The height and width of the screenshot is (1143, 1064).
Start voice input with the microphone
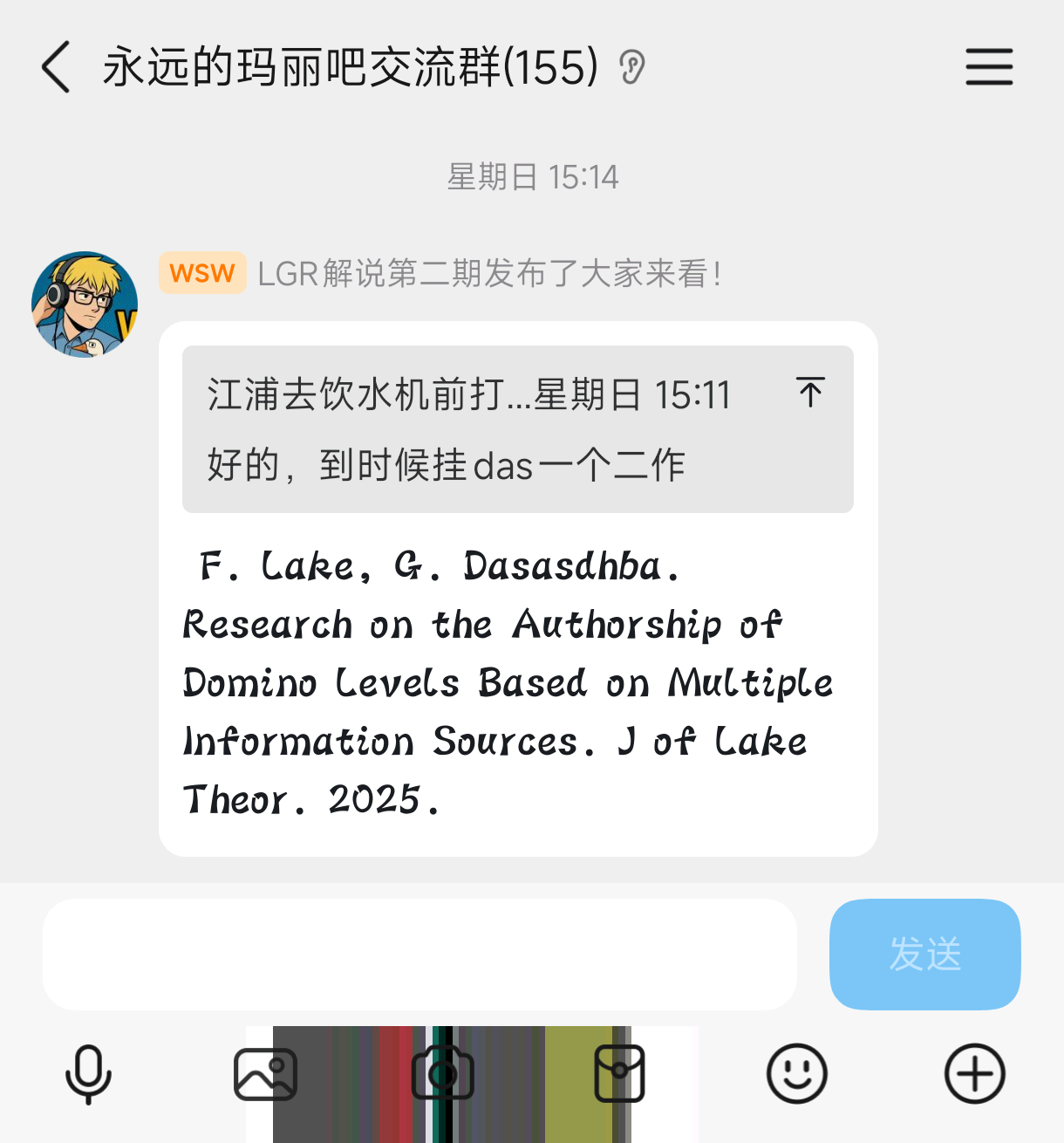pos(89,1073)
